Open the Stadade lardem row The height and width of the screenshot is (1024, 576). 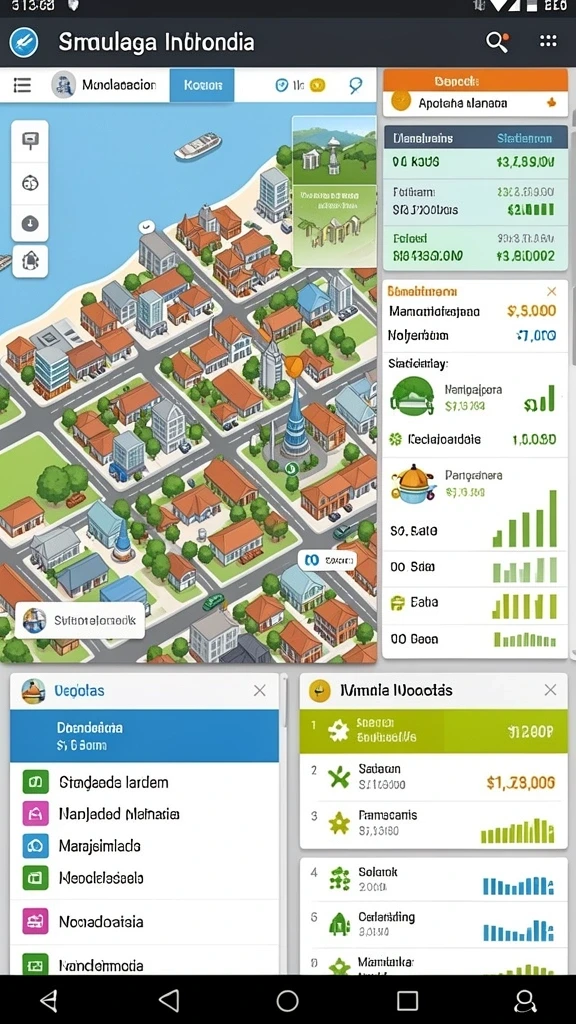[x=145, y=782]
